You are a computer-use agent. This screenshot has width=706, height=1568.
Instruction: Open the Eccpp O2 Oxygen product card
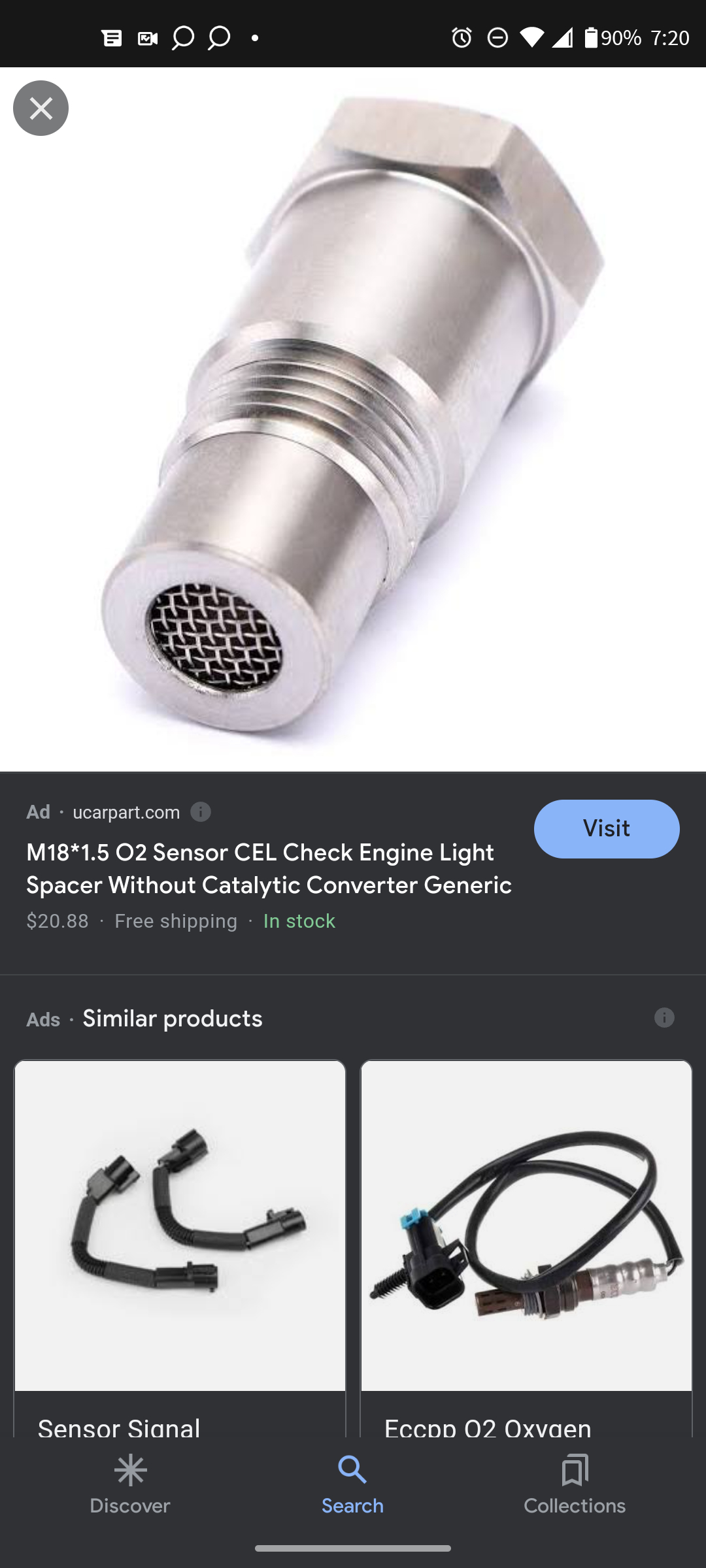526,1241
